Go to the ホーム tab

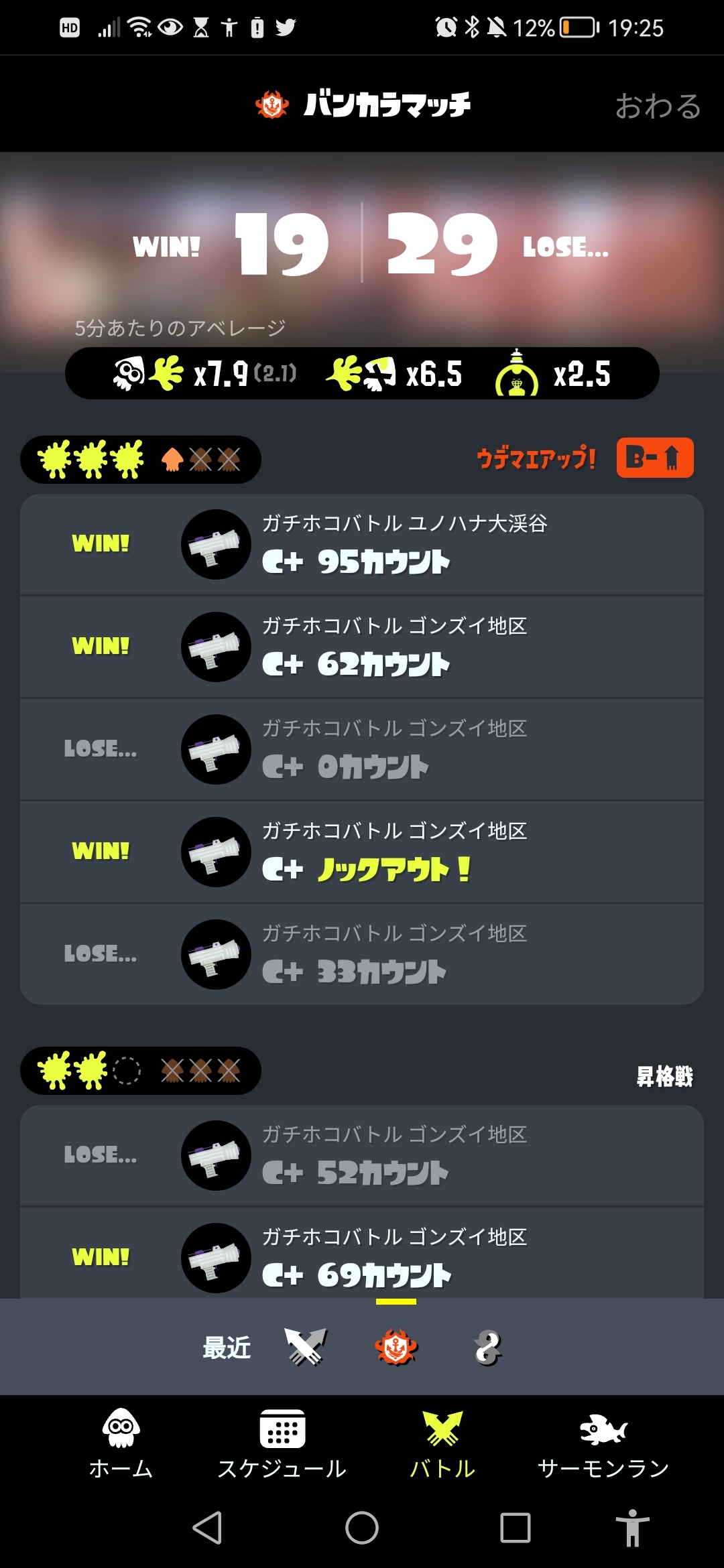click(121, 1442)
